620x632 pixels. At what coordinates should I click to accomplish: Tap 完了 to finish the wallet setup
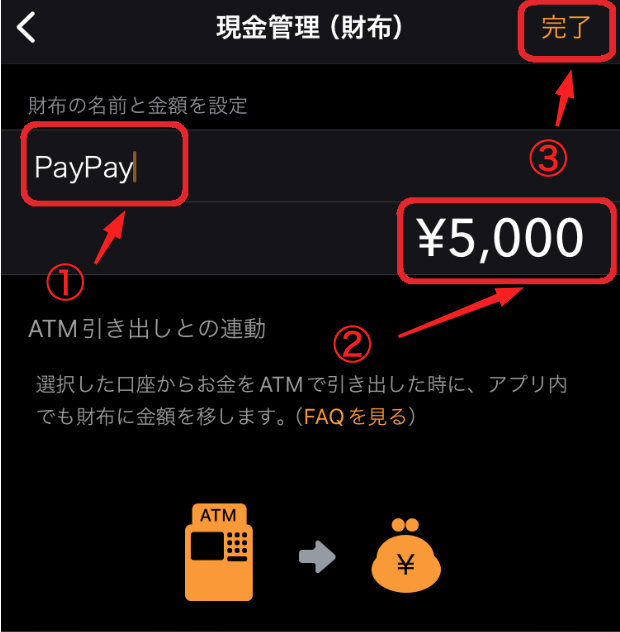click(x=565, y=28)
